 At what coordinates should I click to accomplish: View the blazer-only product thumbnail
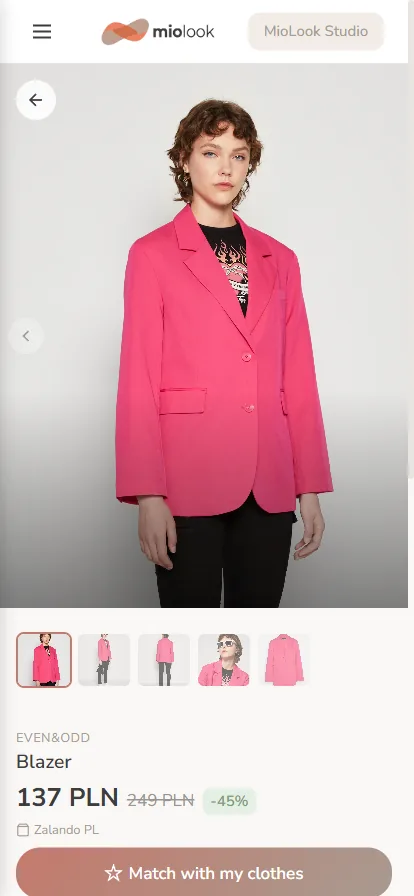click(284, 659)
